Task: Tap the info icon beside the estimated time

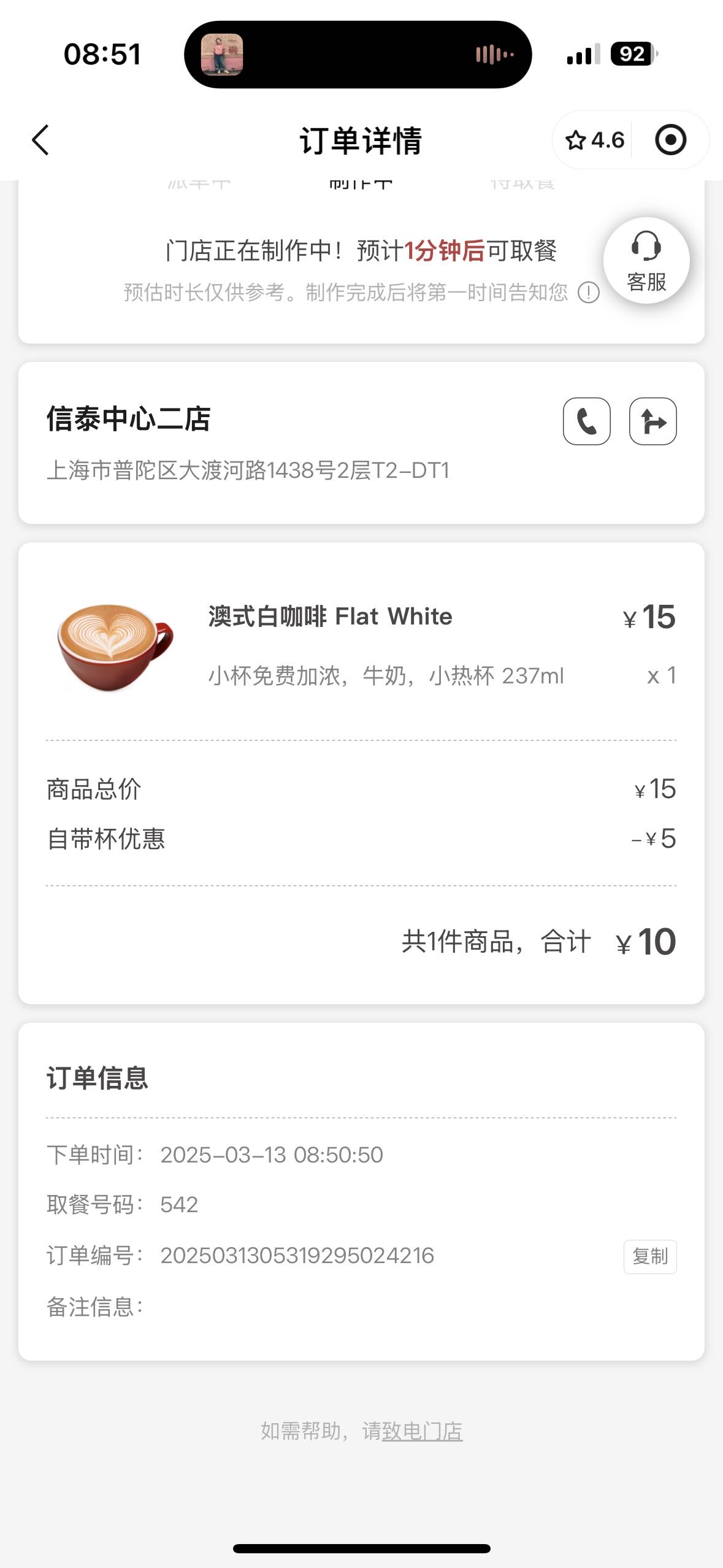Action: (589, 292)
